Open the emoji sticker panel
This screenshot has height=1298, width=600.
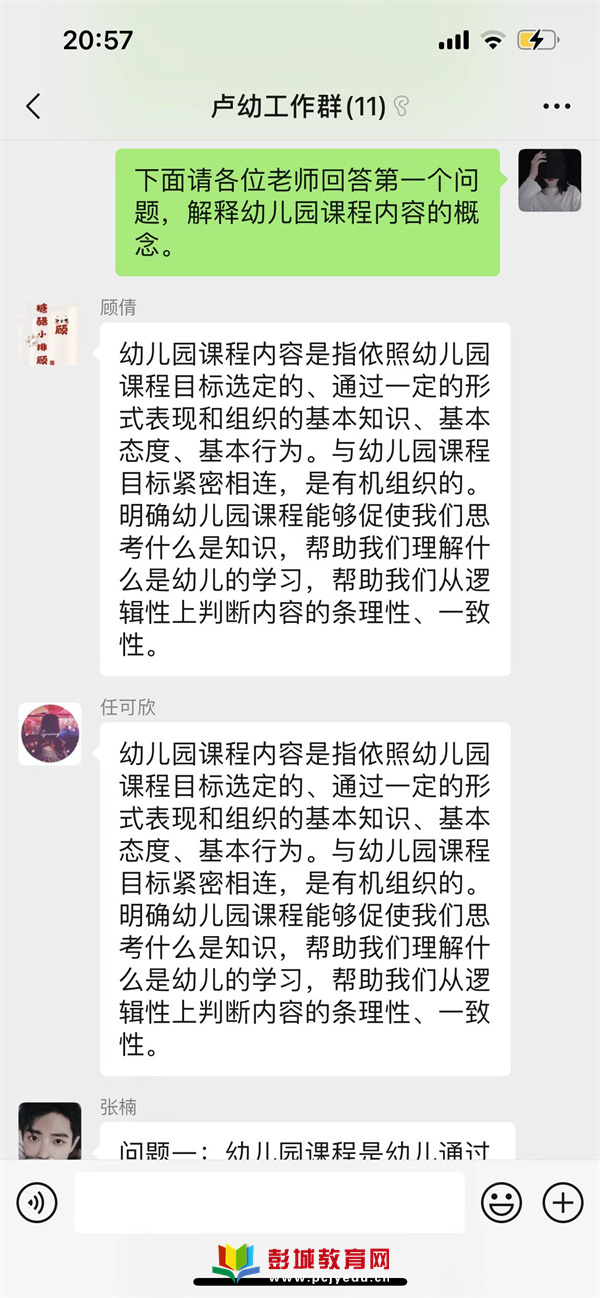[x=501, y=1202]
